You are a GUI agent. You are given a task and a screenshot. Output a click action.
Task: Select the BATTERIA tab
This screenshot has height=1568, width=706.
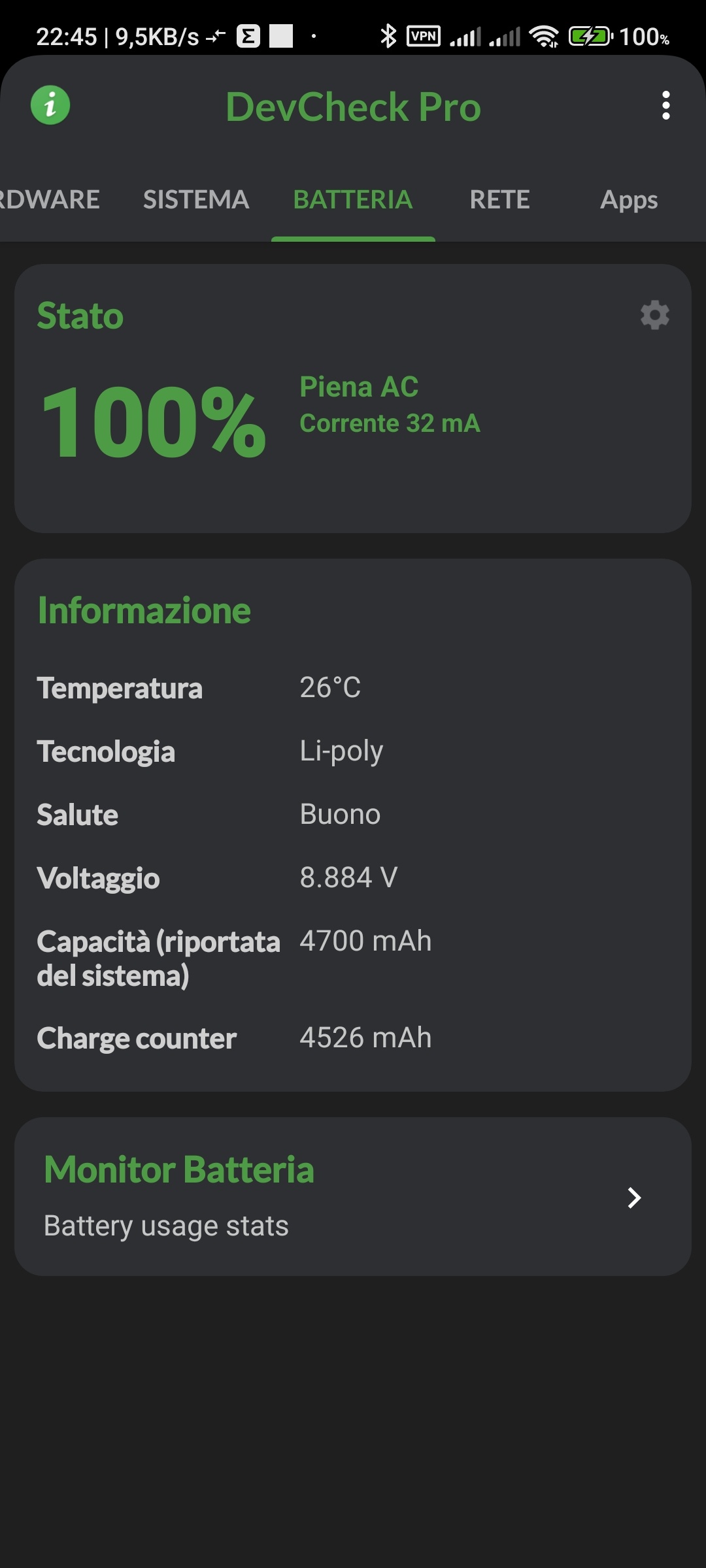(x=353, y=200)
